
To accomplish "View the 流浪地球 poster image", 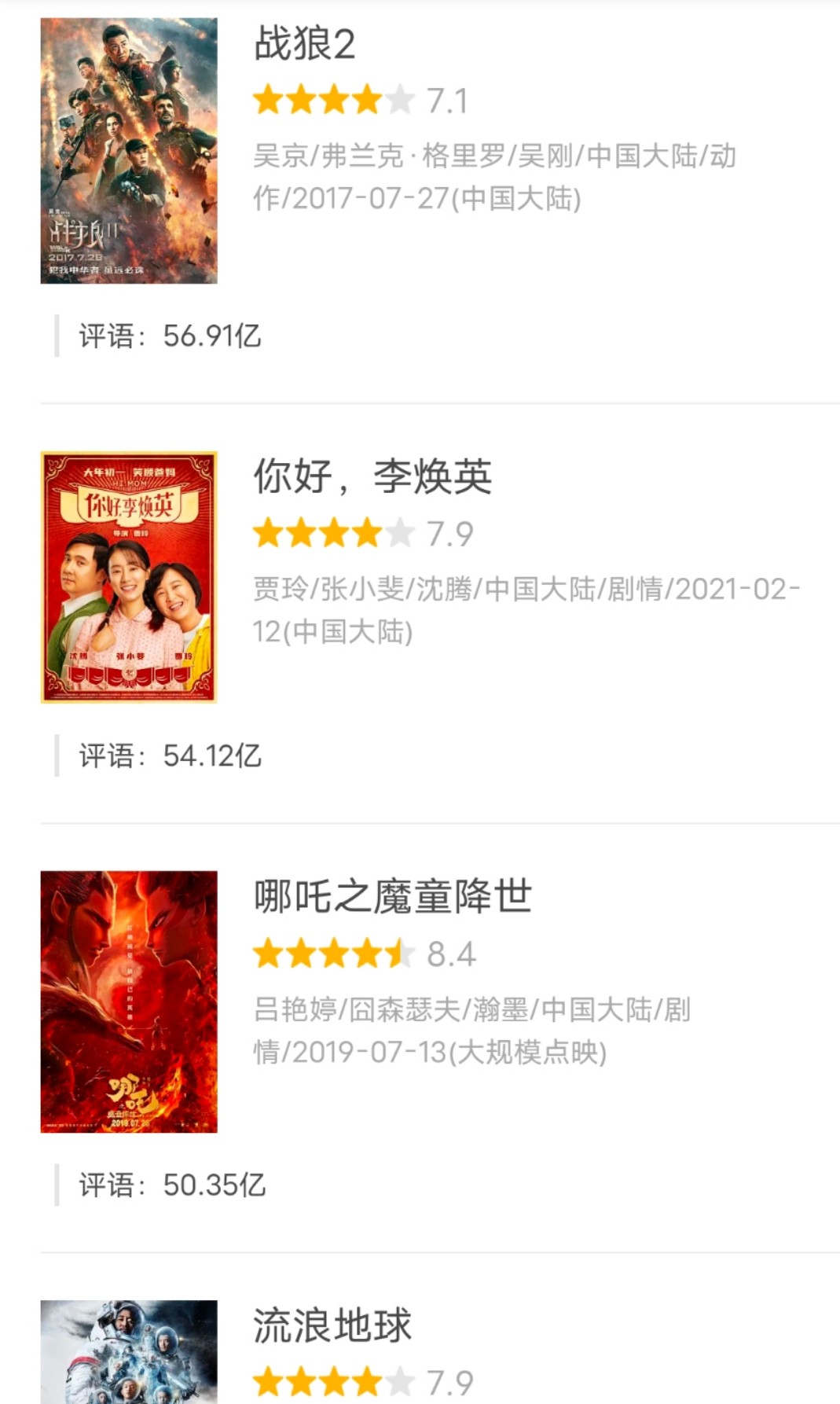I will coord(129,1352).
